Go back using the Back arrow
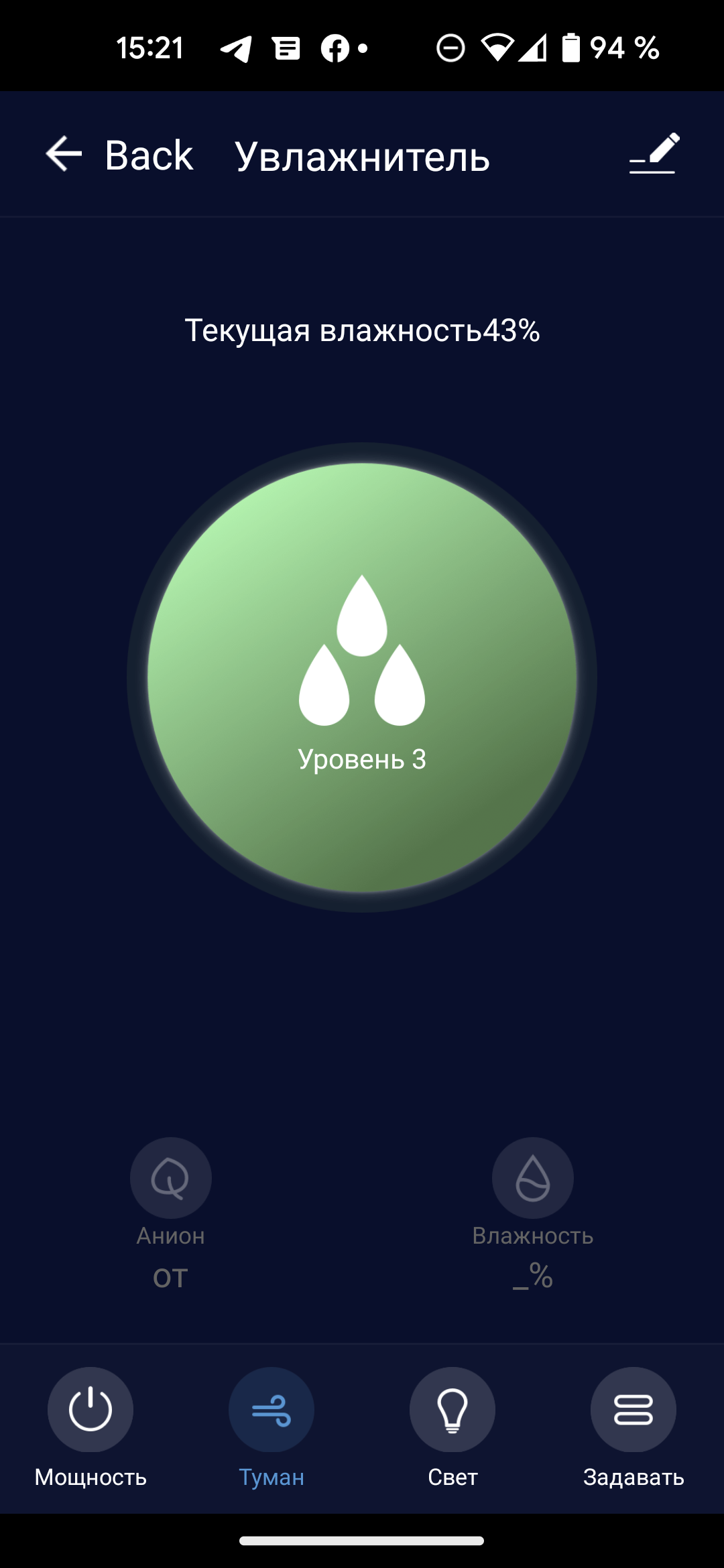Screen dimensions: 724x1568 64,154
